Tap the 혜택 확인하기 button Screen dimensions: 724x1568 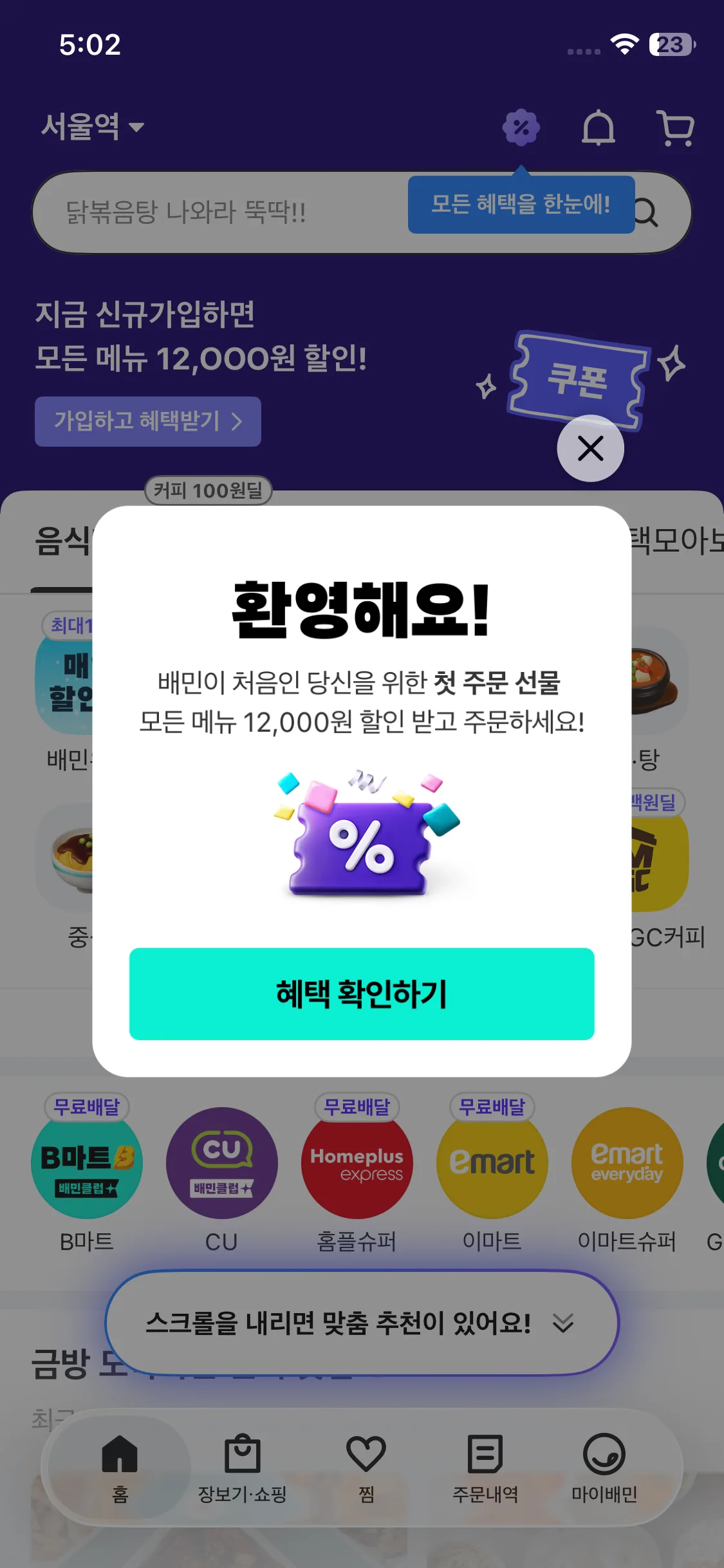click(362, 993)
